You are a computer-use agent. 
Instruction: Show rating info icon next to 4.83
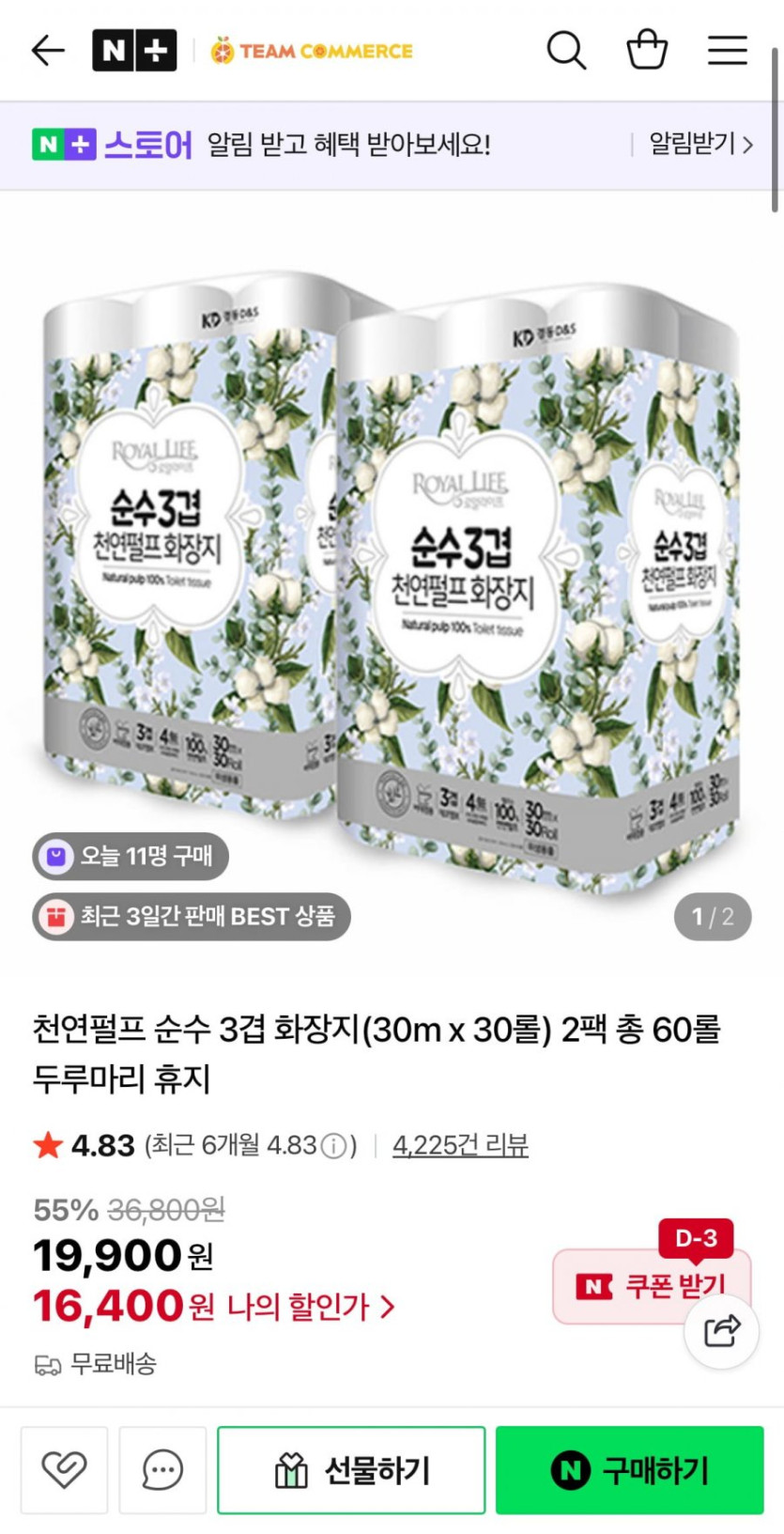pyautogui.click(x=333, y=1146)
